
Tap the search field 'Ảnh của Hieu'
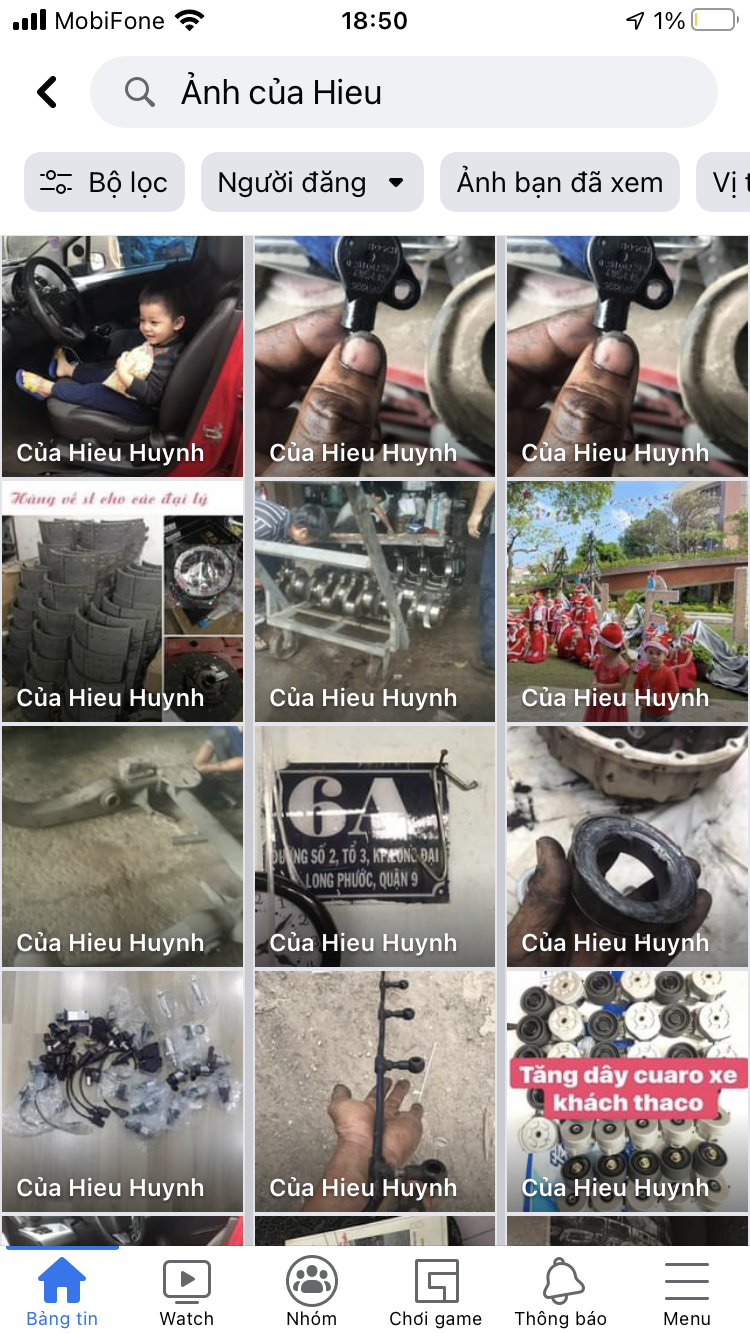point(403,92)
